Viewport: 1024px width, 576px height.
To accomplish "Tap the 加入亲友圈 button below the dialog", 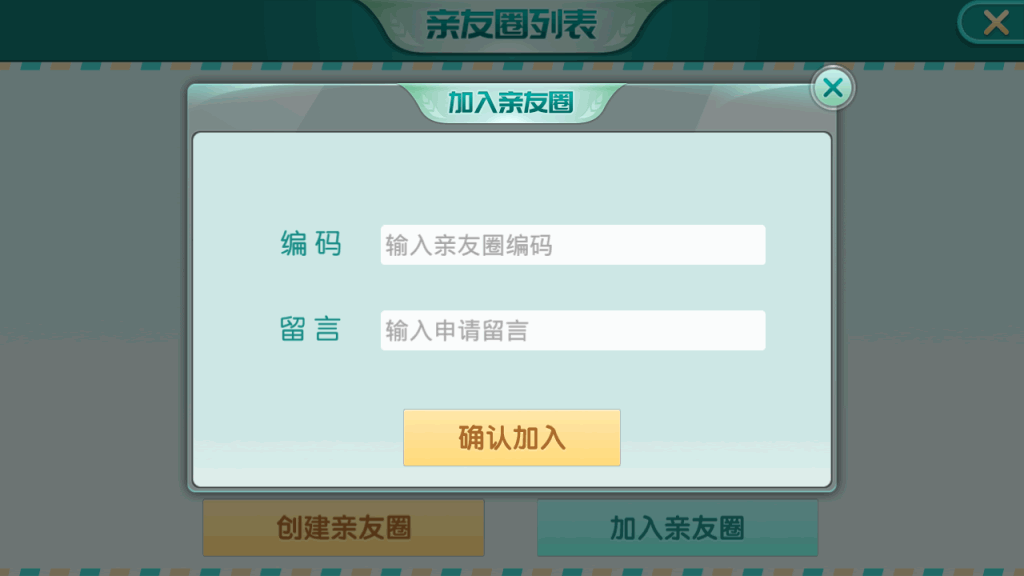I will [x=677, y=528].
